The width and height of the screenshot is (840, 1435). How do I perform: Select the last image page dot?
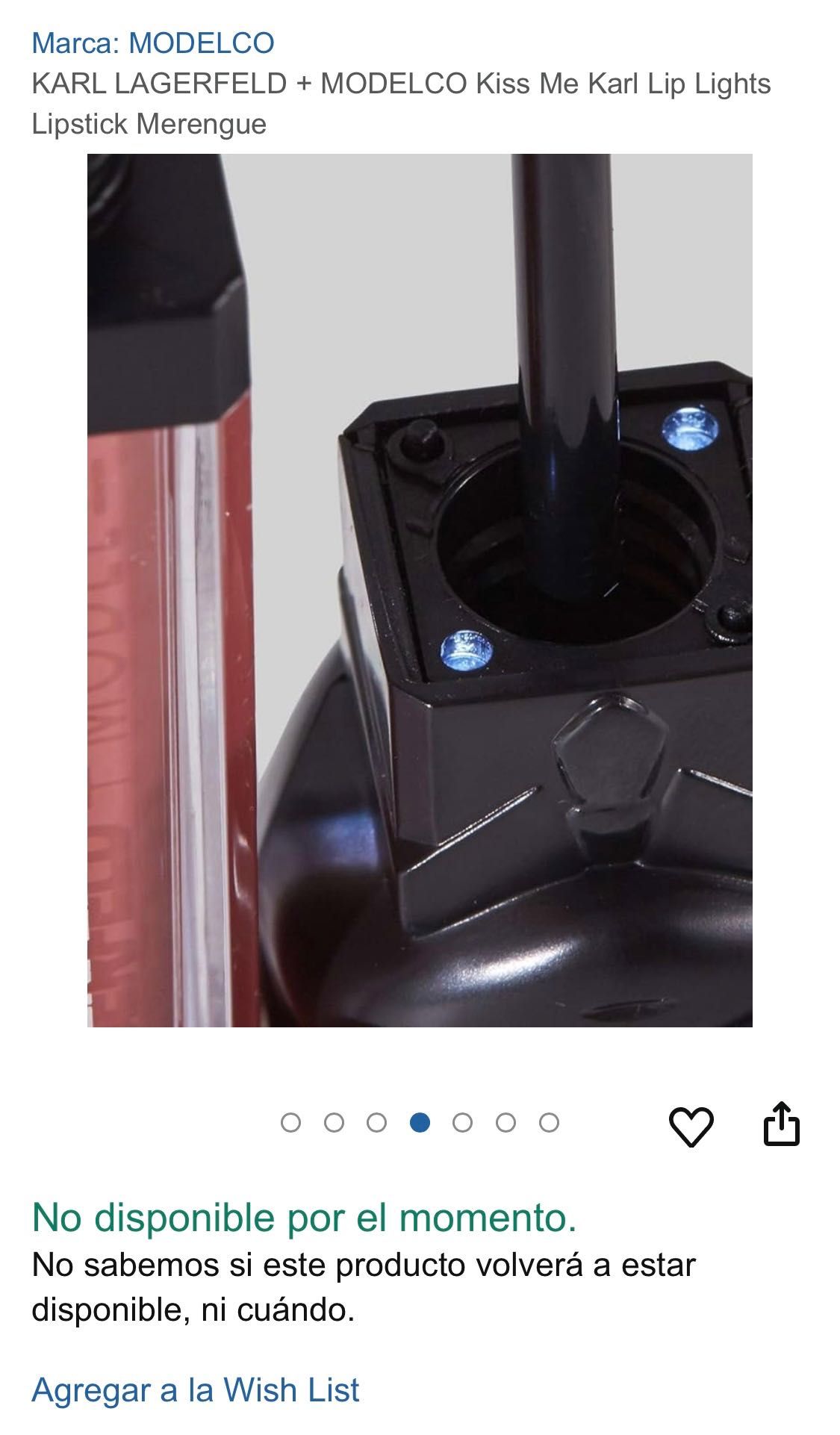tap(549, 1122)
